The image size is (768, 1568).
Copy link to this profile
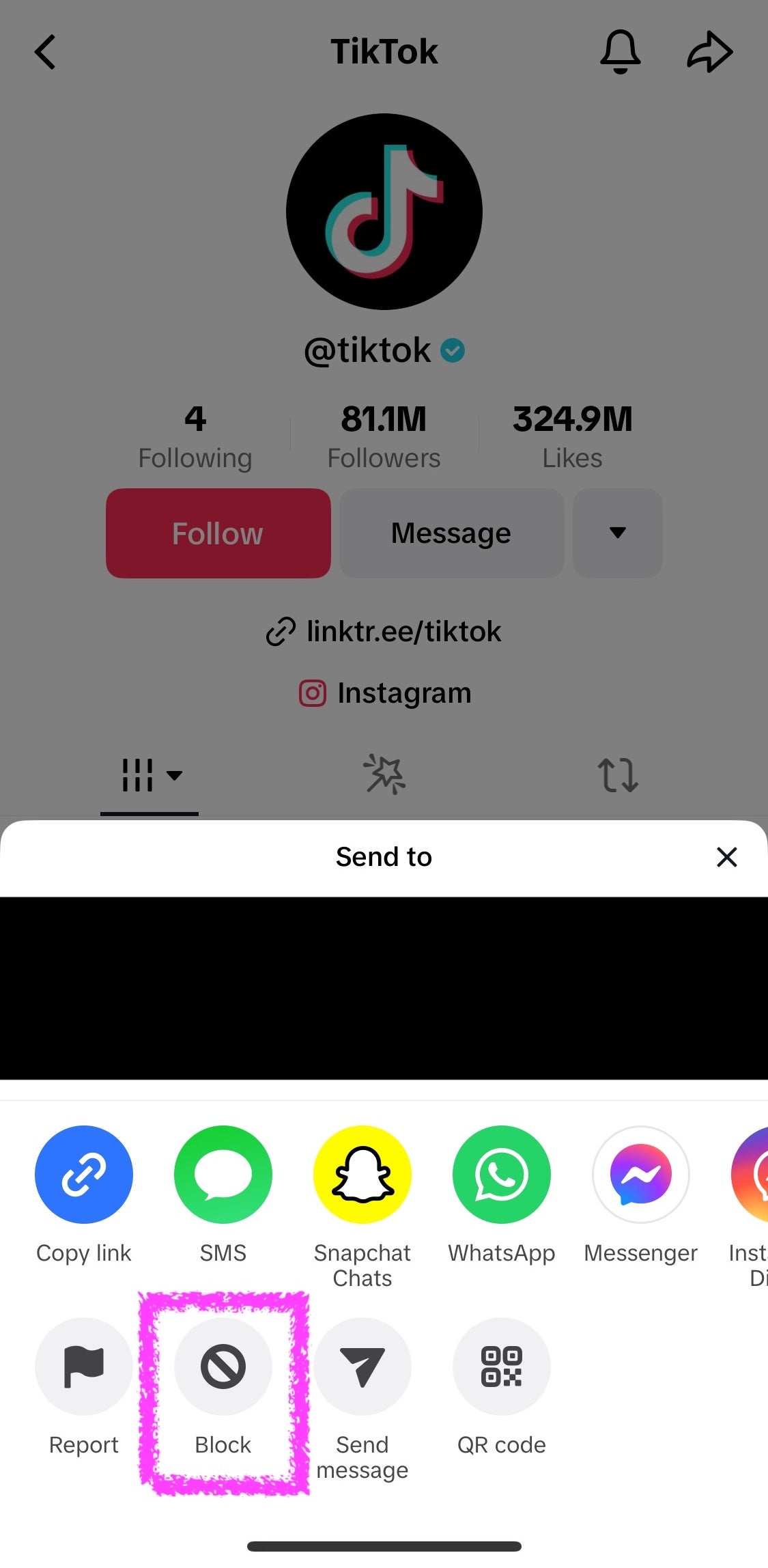[84, 1175]
